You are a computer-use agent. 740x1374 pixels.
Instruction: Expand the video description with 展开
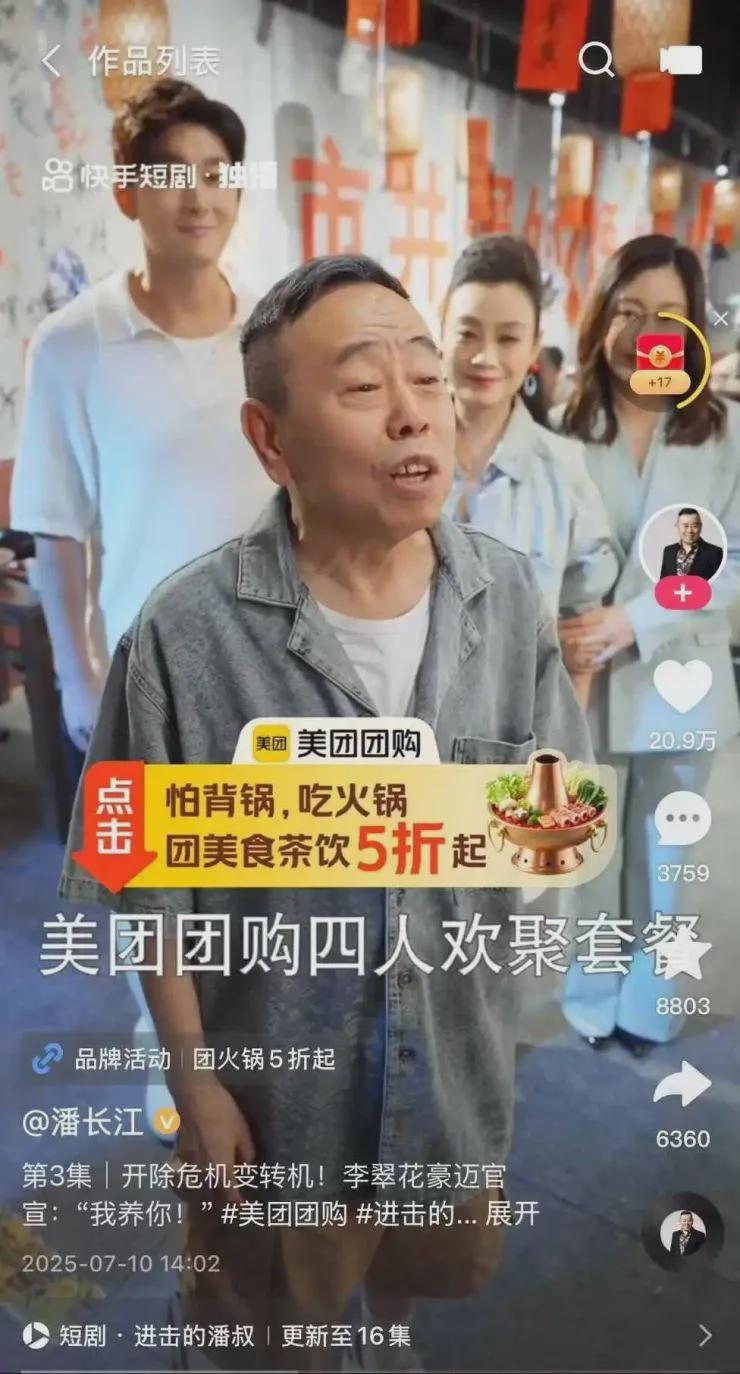512,1213
